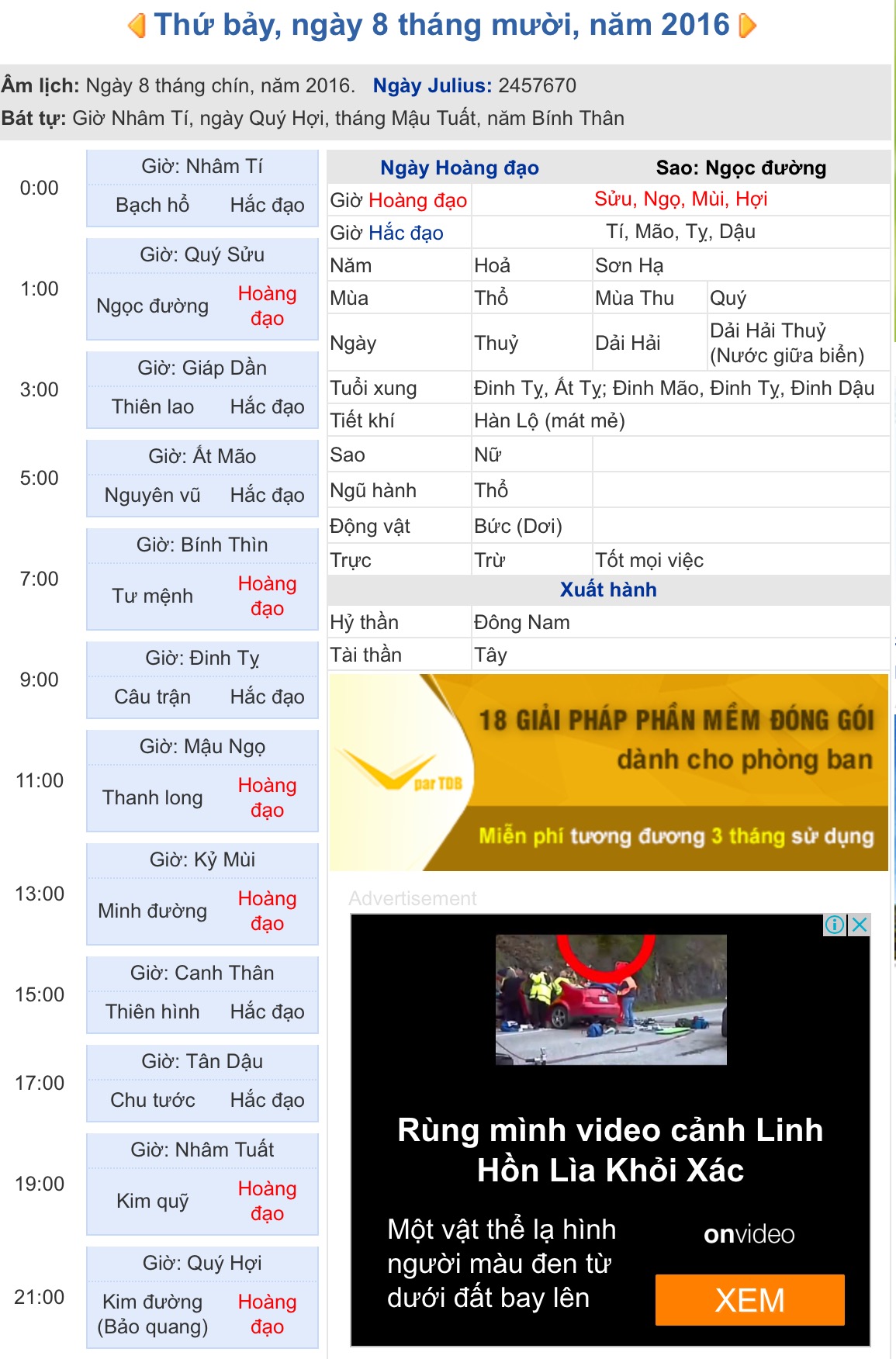Open the crash video thumbnail in ad

[611, 1000]
